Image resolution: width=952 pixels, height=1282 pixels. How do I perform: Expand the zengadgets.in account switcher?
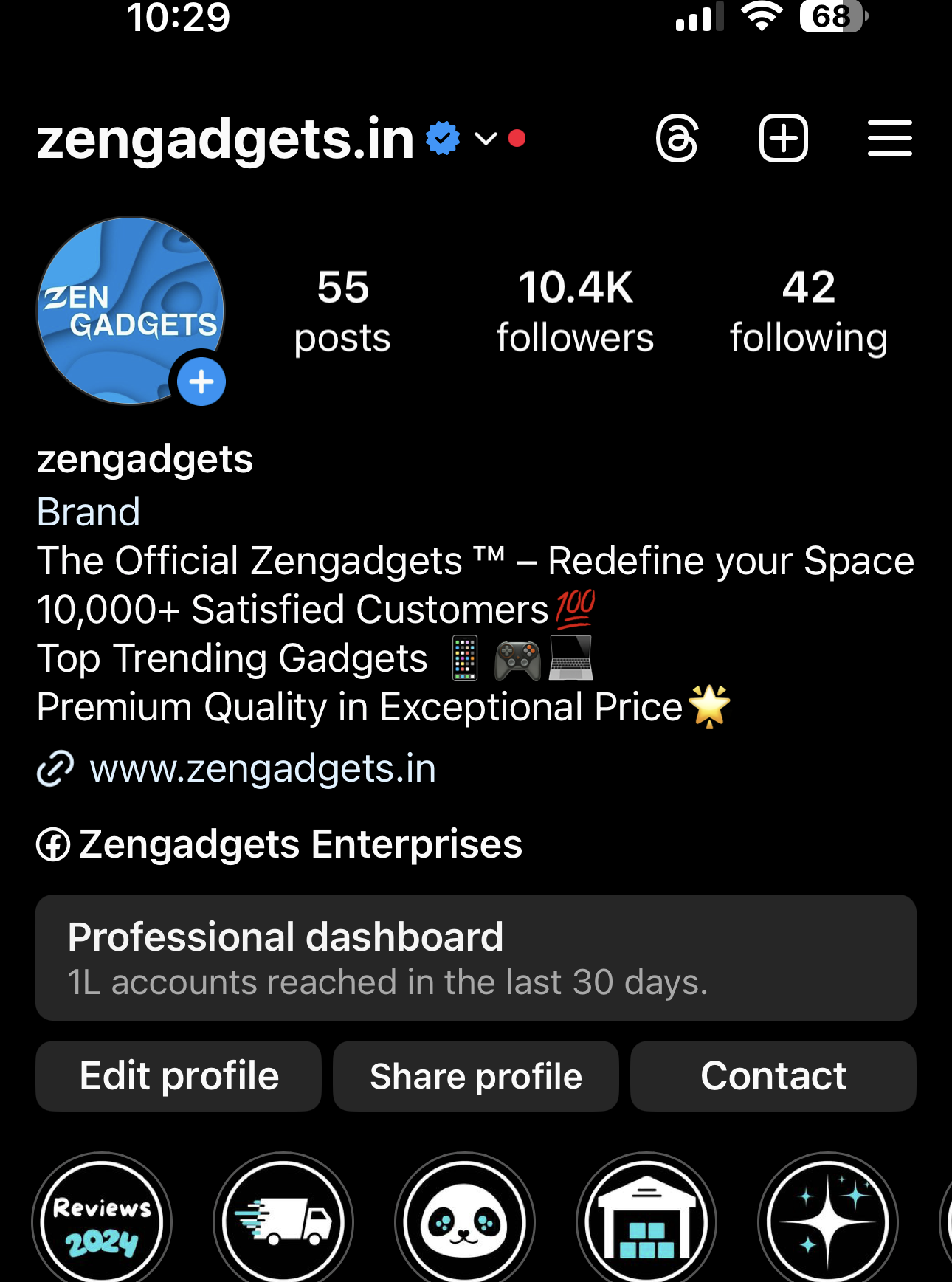point(485,138)
